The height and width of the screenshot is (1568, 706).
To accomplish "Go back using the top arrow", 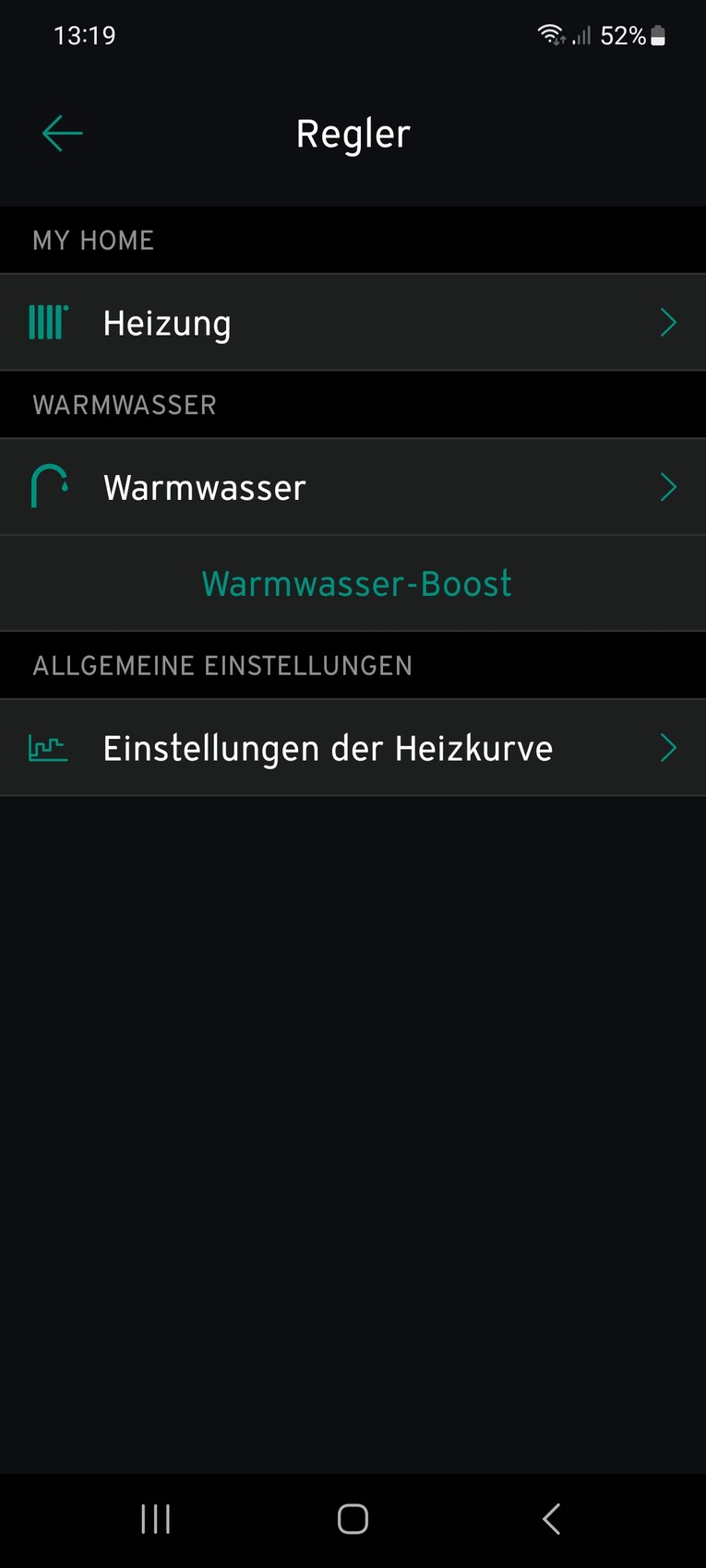I will (63, 134).
